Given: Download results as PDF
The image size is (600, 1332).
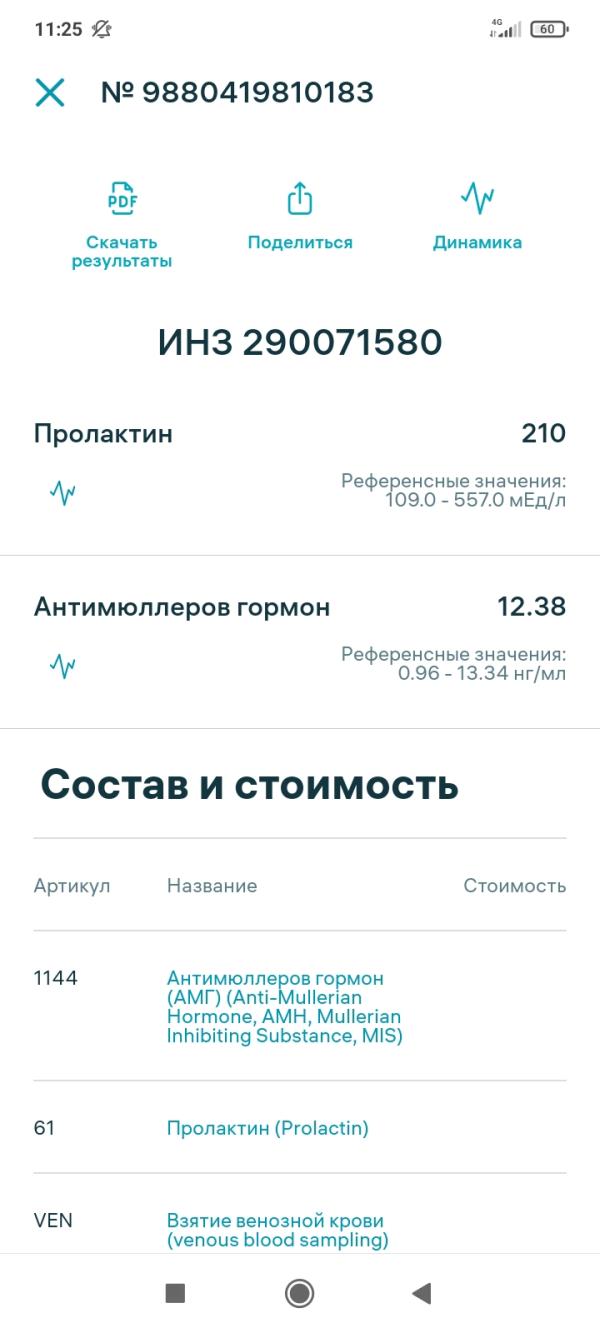Looking at the screenshot, I should pos(122,225).
